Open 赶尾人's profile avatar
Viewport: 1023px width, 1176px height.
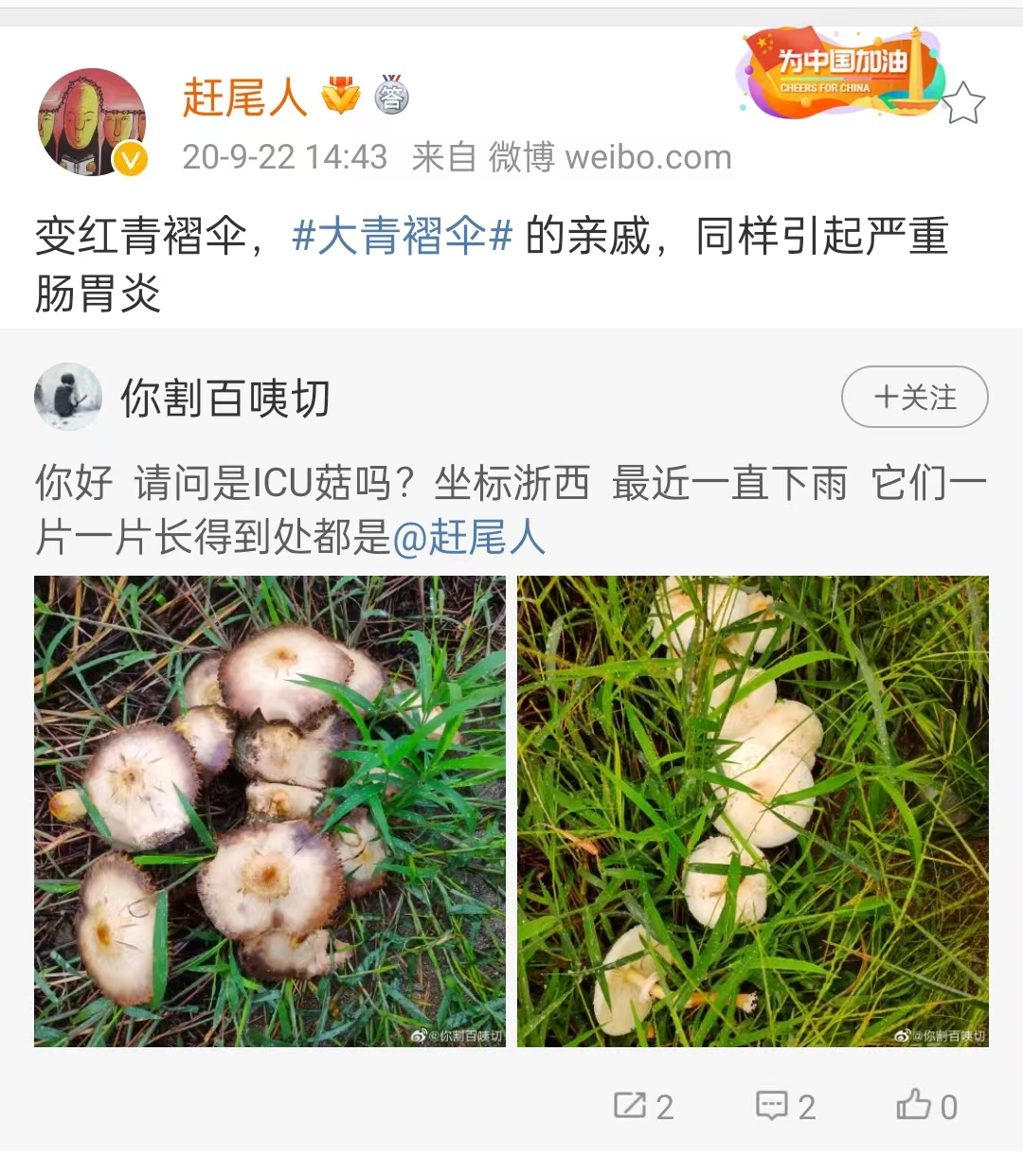point(92,122)
